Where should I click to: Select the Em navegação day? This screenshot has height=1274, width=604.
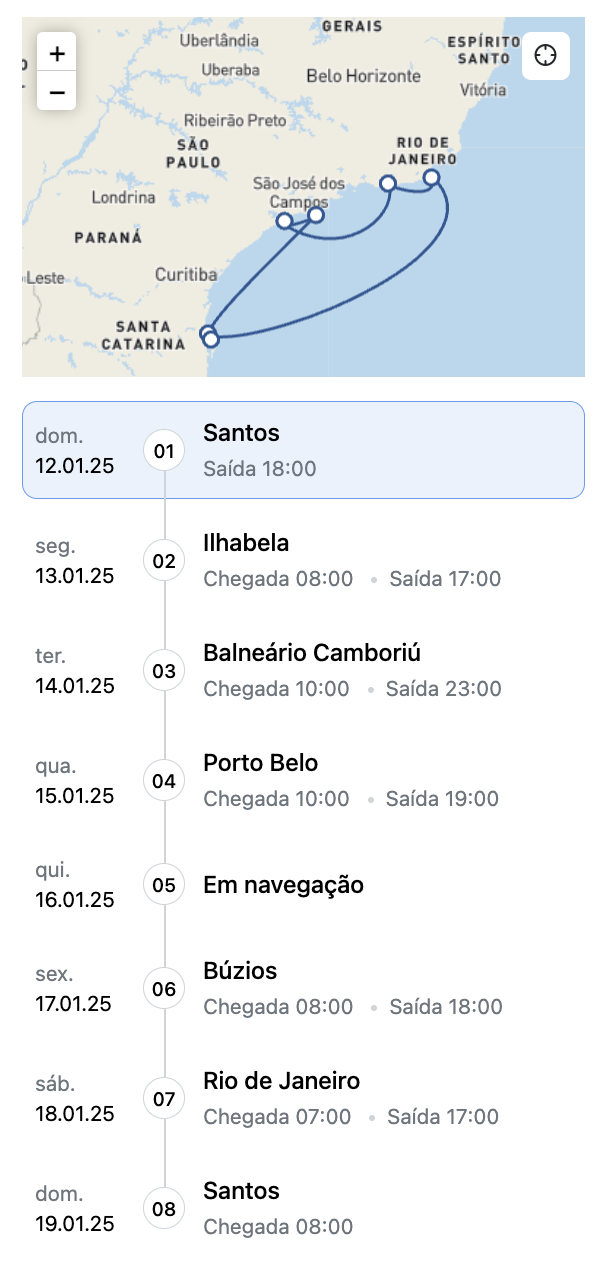[303, 884]
